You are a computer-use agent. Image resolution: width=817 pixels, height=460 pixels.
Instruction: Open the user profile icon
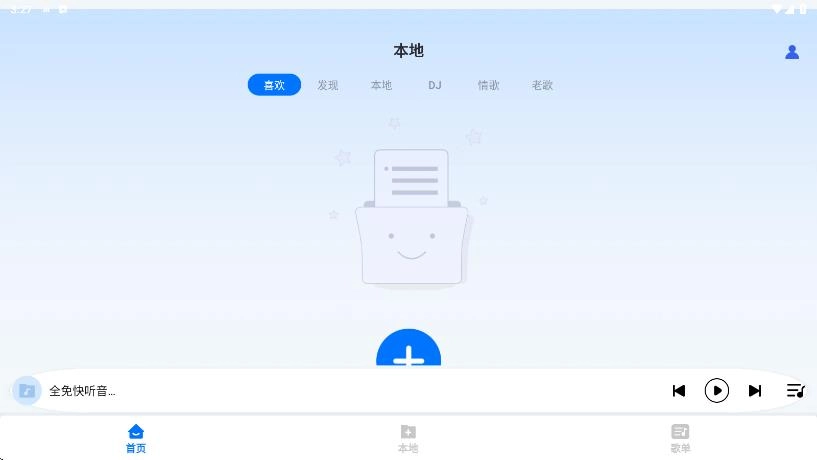[792, 52]
